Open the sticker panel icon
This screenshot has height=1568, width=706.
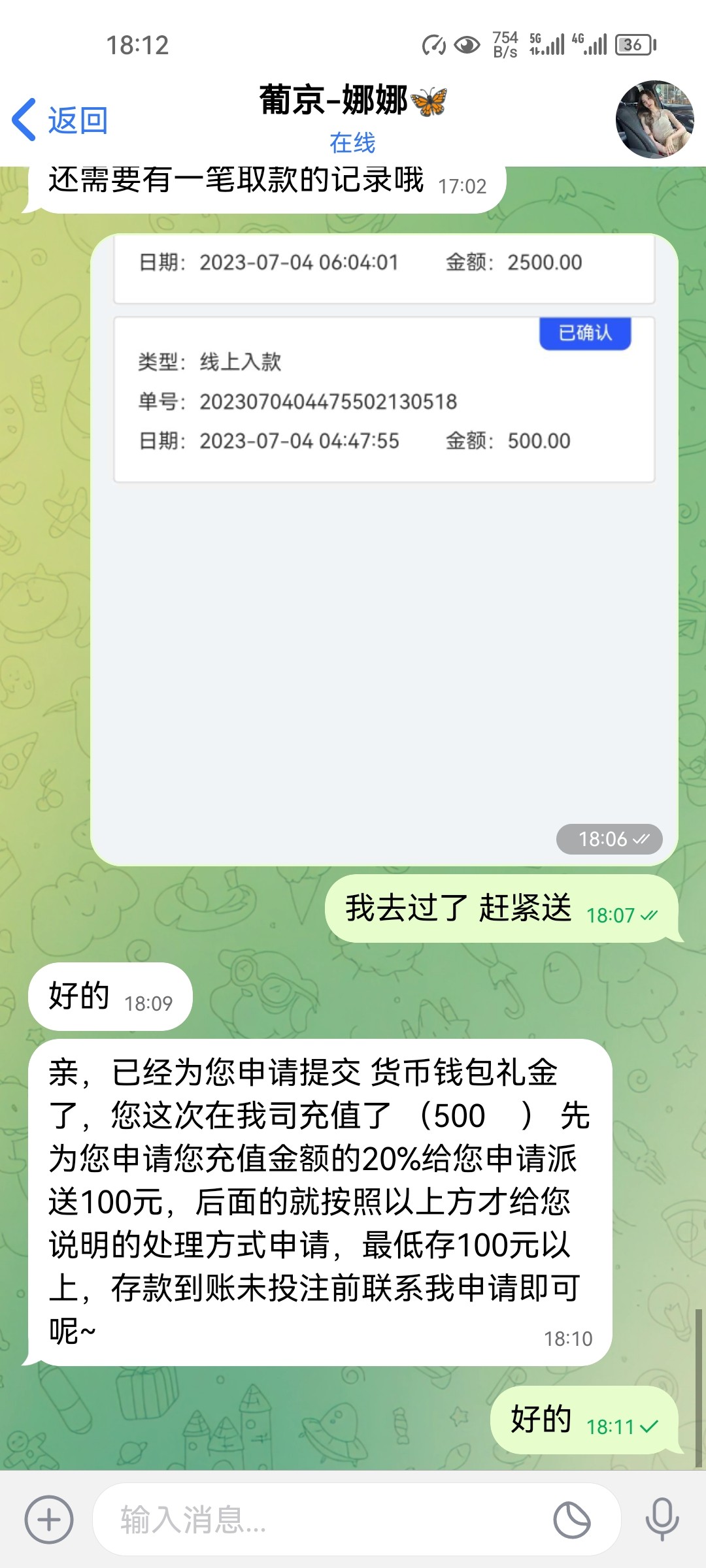(572, 1520)
